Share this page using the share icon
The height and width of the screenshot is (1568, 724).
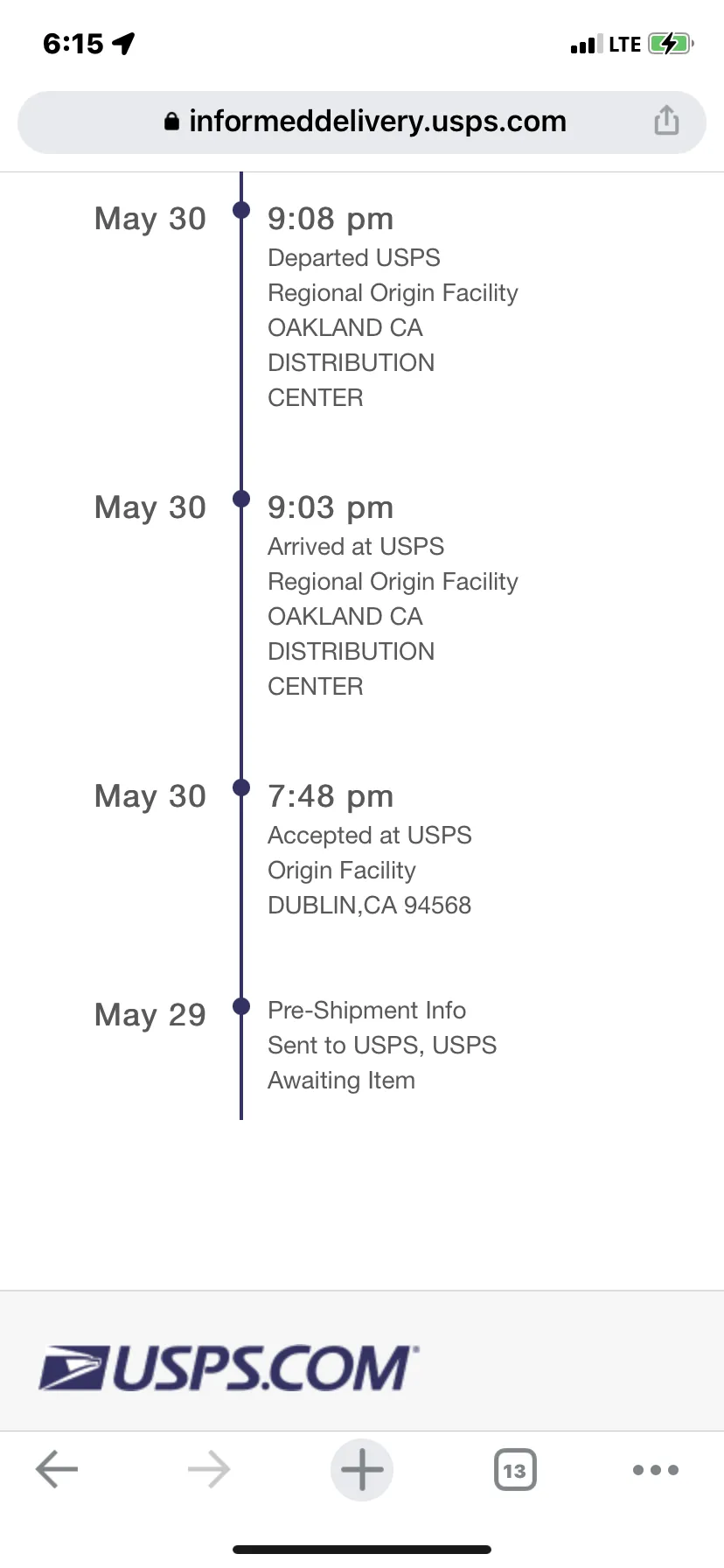click(666, 121)
